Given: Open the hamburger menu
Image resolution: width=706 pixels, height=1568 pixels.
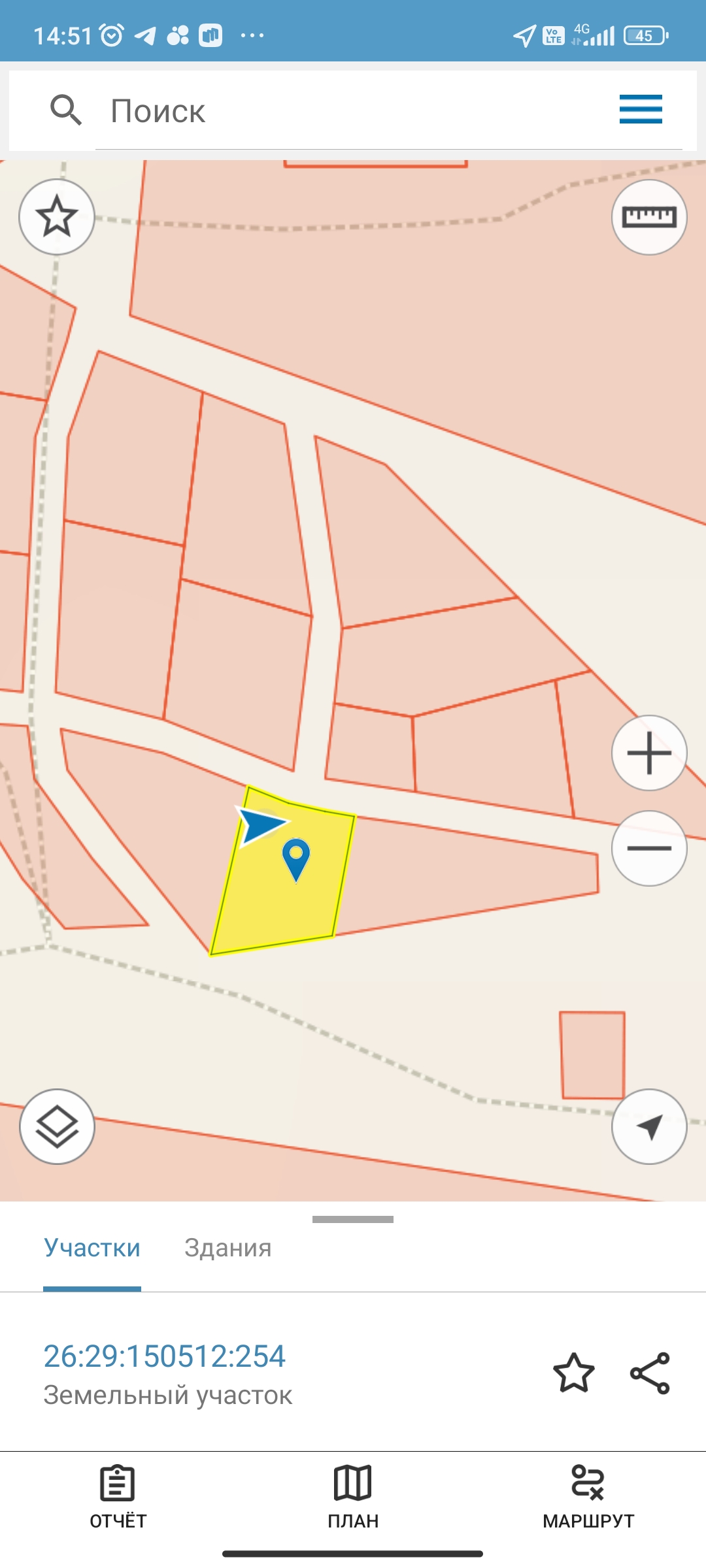Looking at the screenshot, I should coord(641,109).
